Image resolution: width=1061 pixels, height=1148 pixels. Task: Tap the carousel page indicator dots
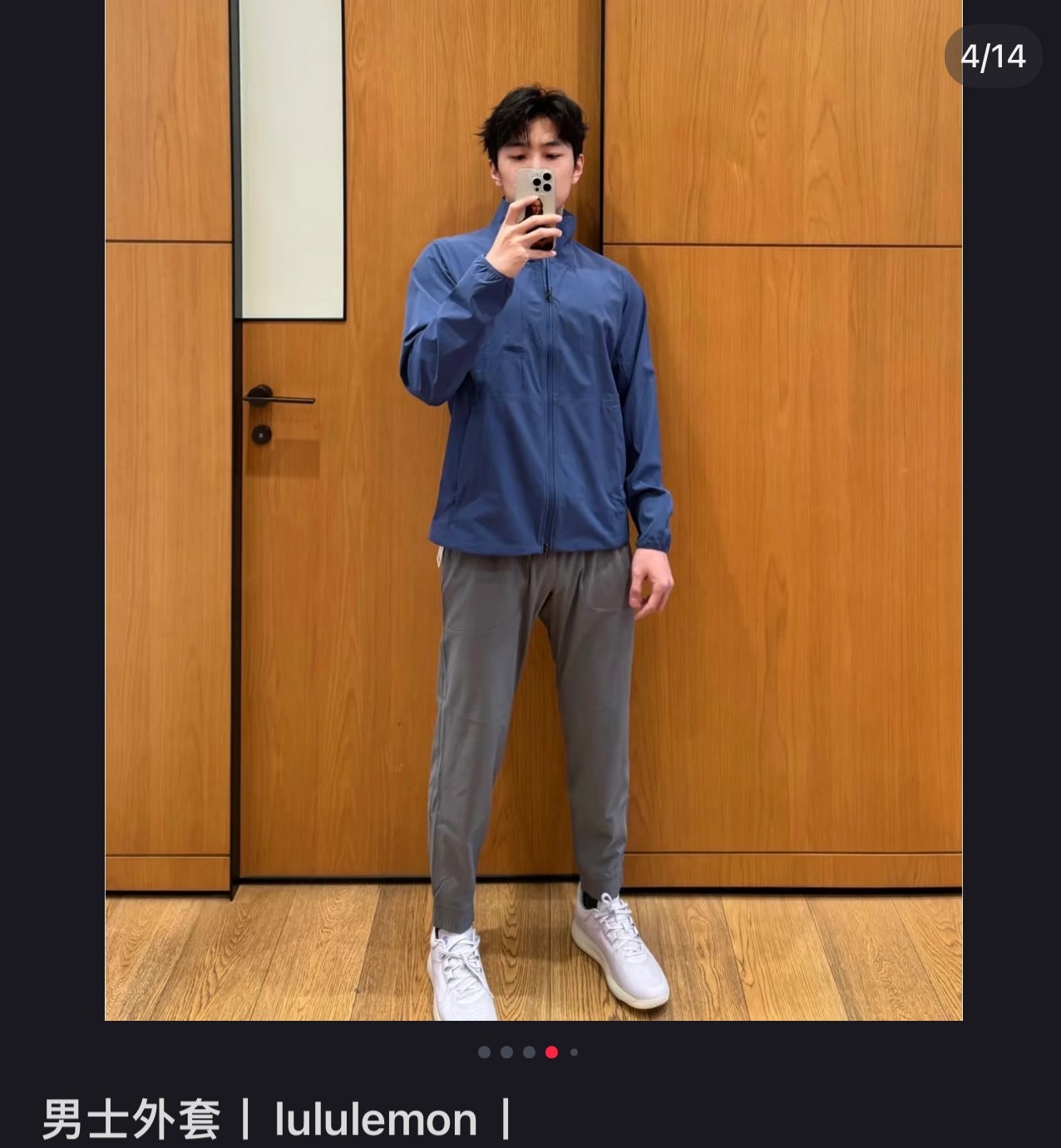pos(528,1052)
